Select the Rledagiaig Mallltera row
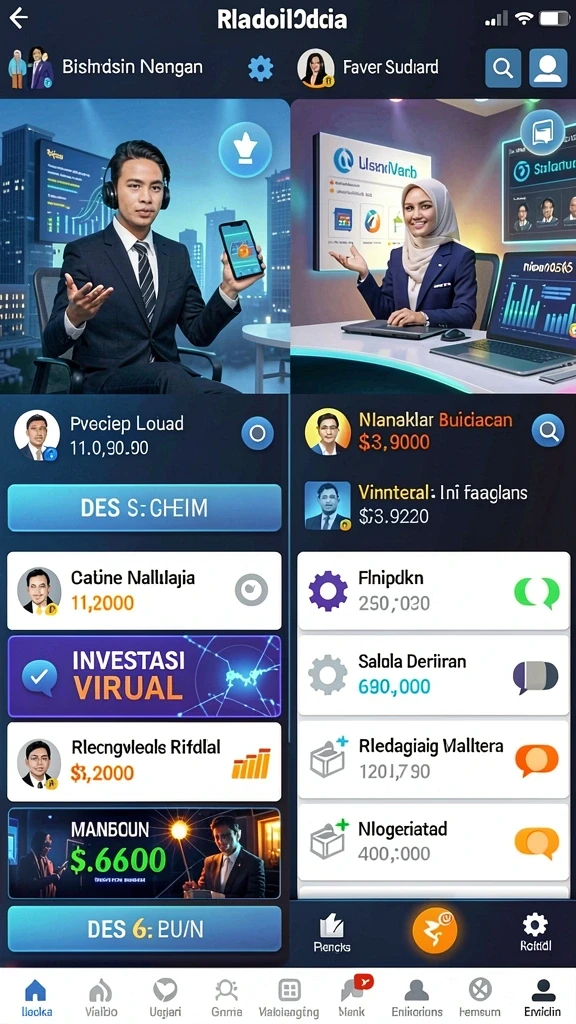 click(433, 760)
